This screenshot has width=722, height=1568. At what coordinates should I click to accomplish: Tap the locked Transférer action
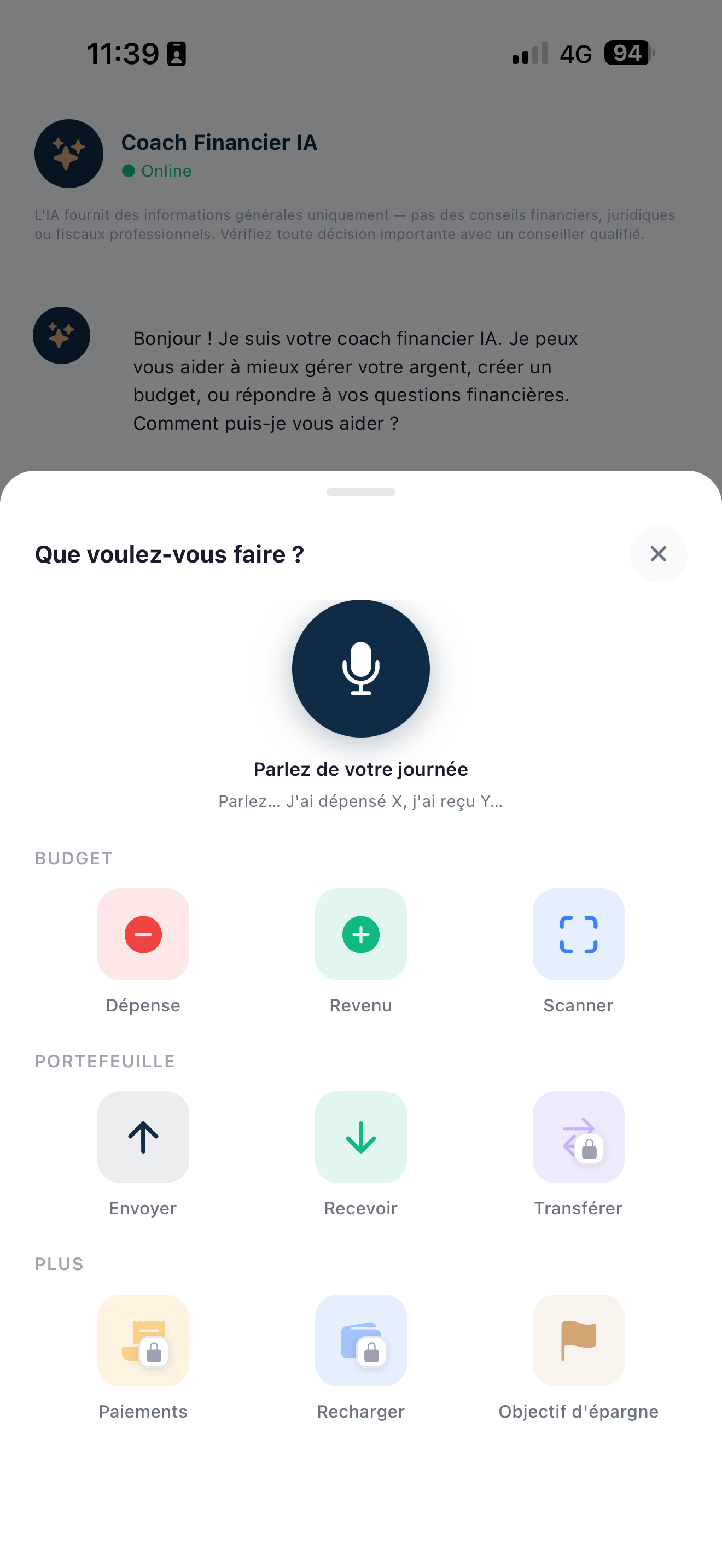pos(578,1137)
